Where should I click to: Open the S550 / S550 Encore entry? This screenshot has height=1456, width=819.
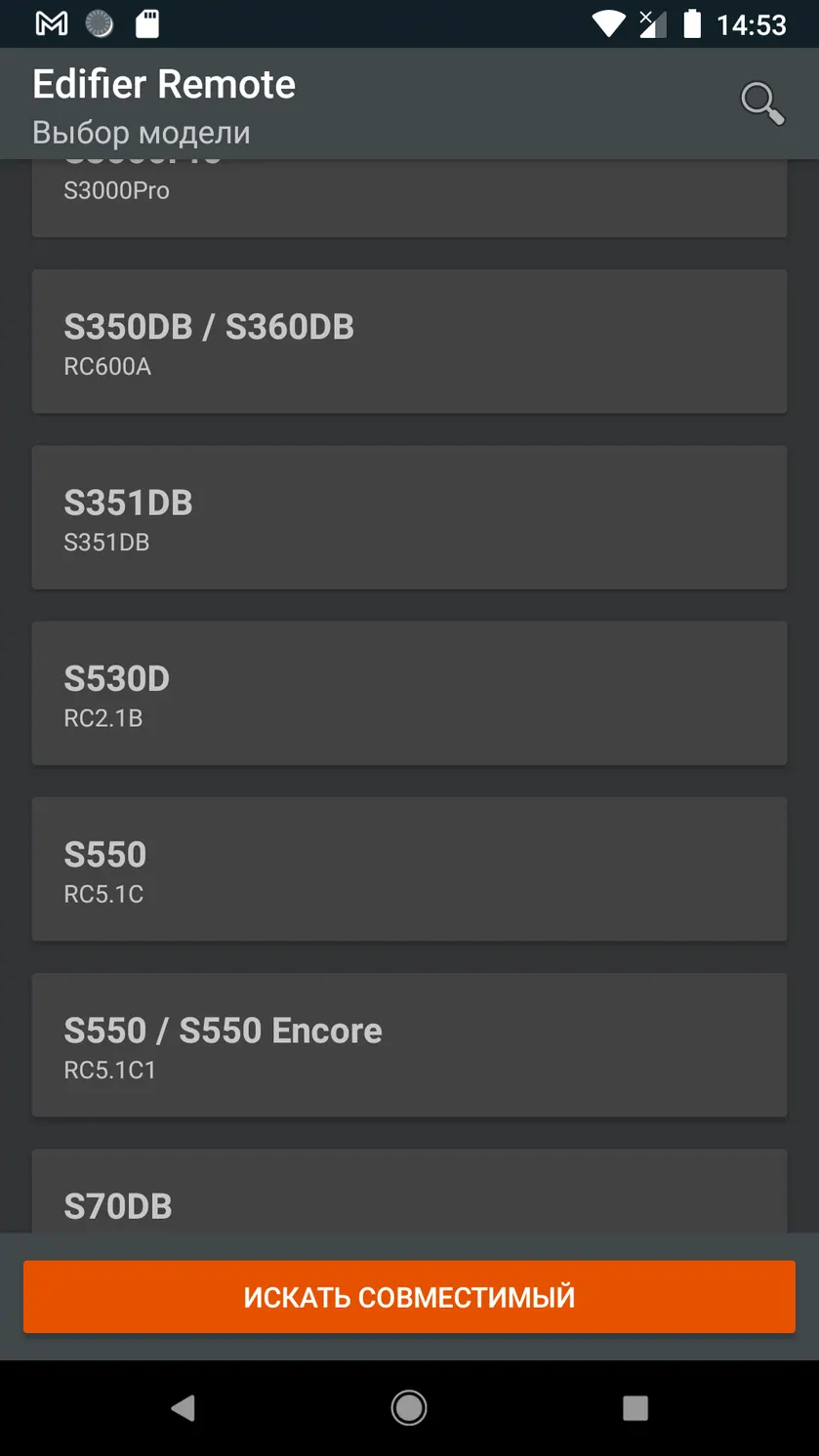pyautogui.click(x=409, y=1045)
